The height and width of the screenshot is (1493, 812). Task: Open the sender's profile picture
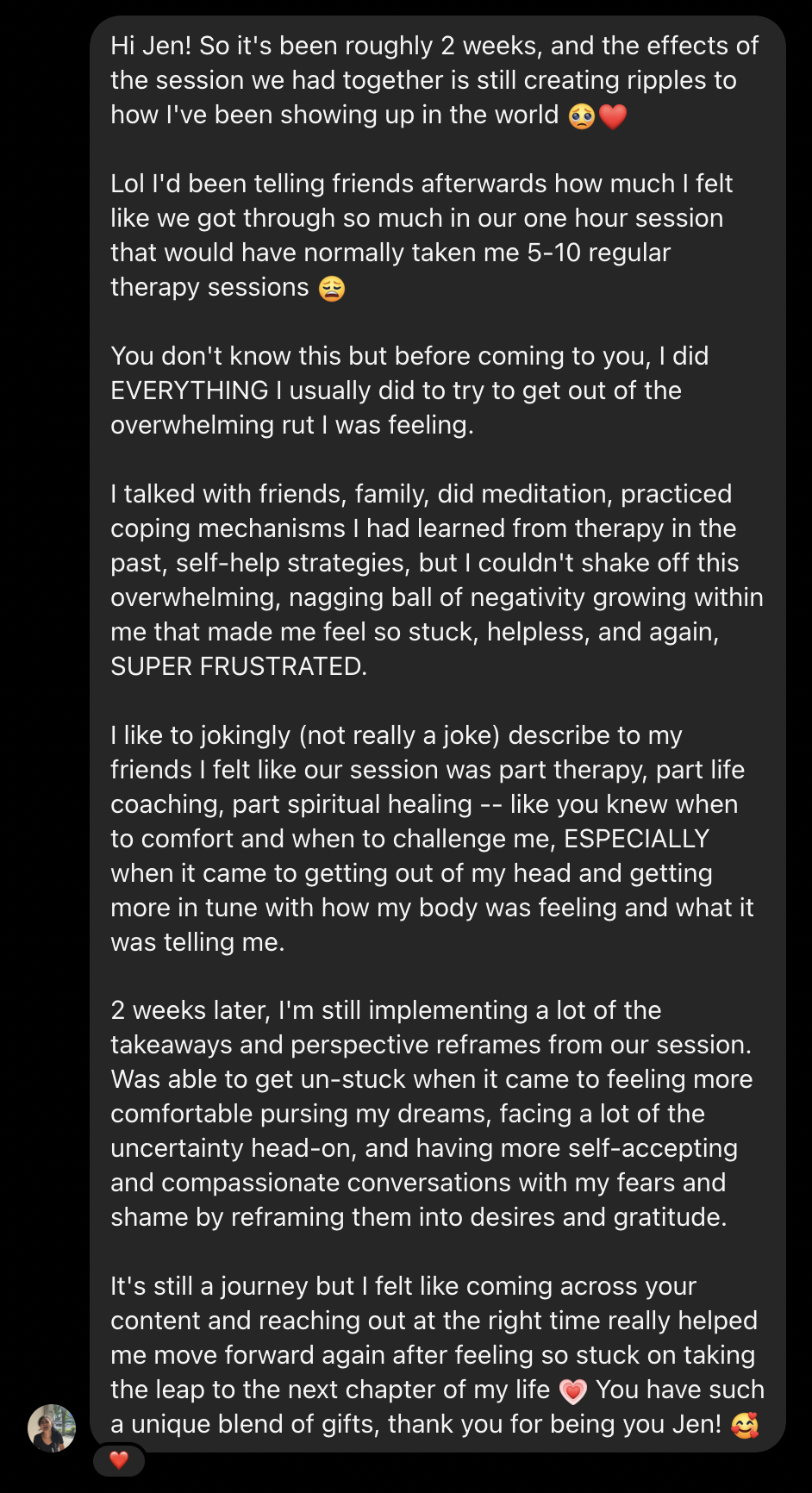pyautogui.click(x=52, y=1428)
